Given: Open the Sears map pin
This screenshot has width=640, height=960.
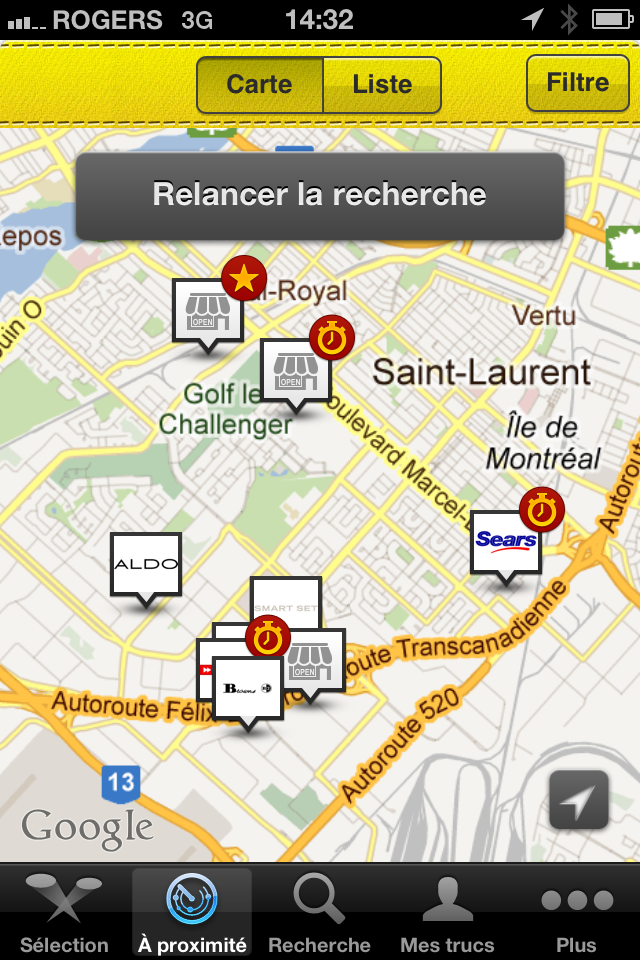Looking at the screenshot, I should (506, 543).
